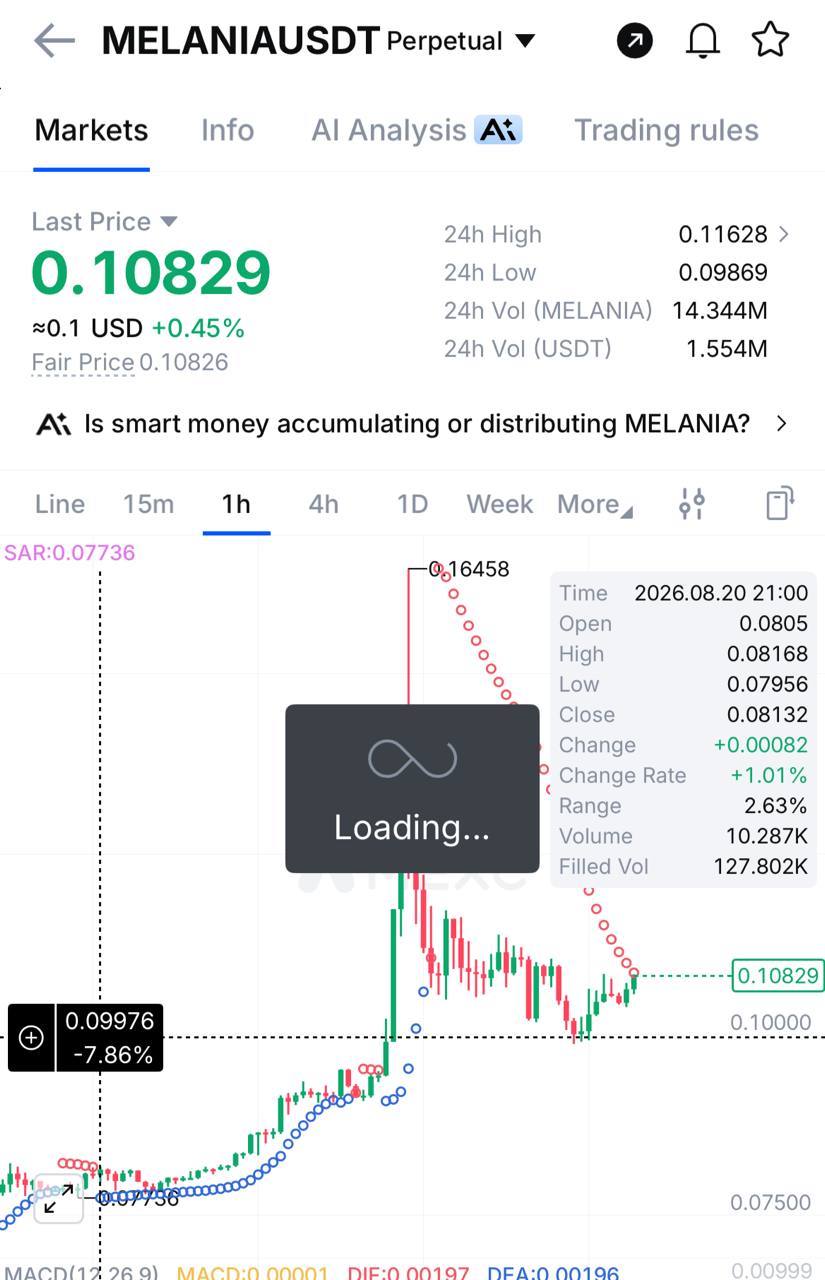
Task: Add MELANIAUSDT to favorites with star
Action: point(770,41)
